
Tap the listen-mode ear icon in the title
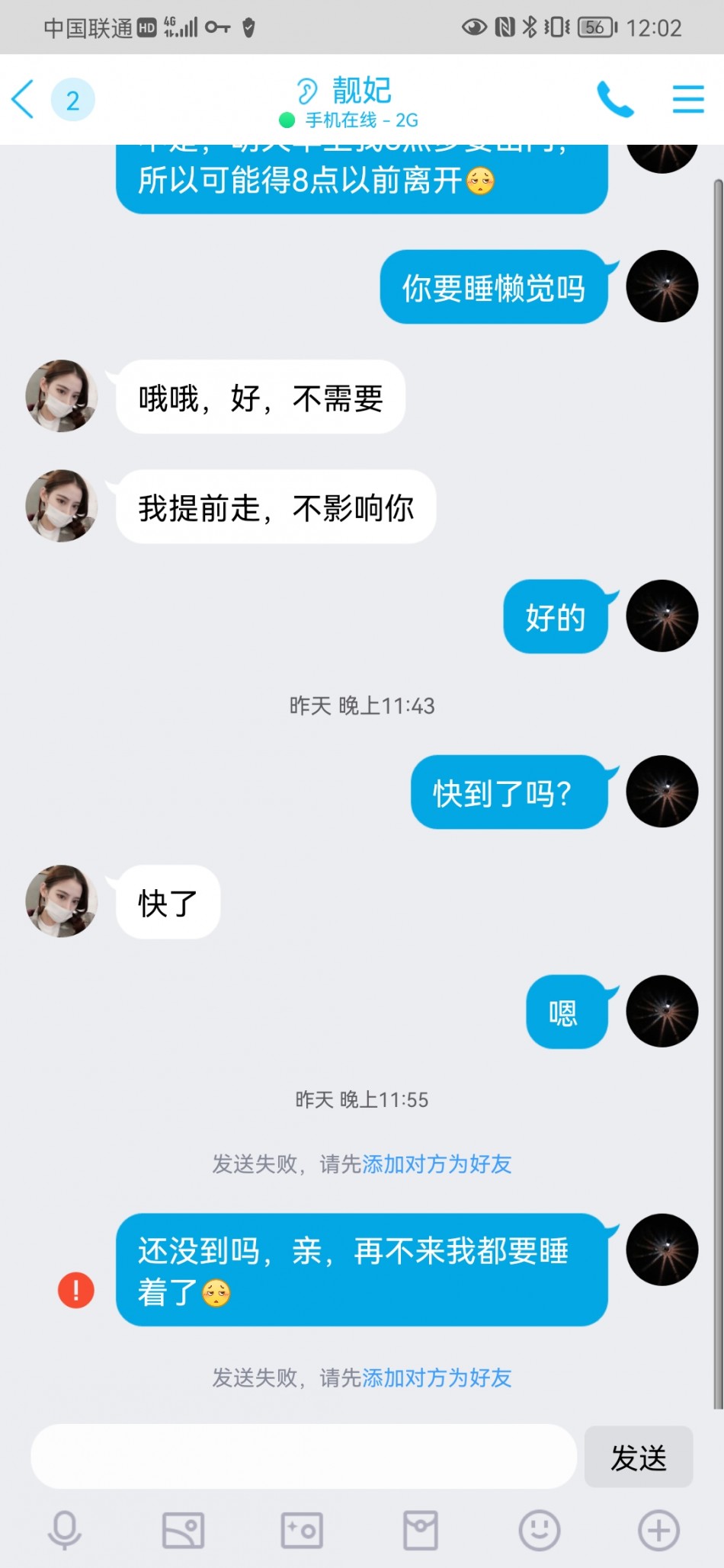(306, 91)
